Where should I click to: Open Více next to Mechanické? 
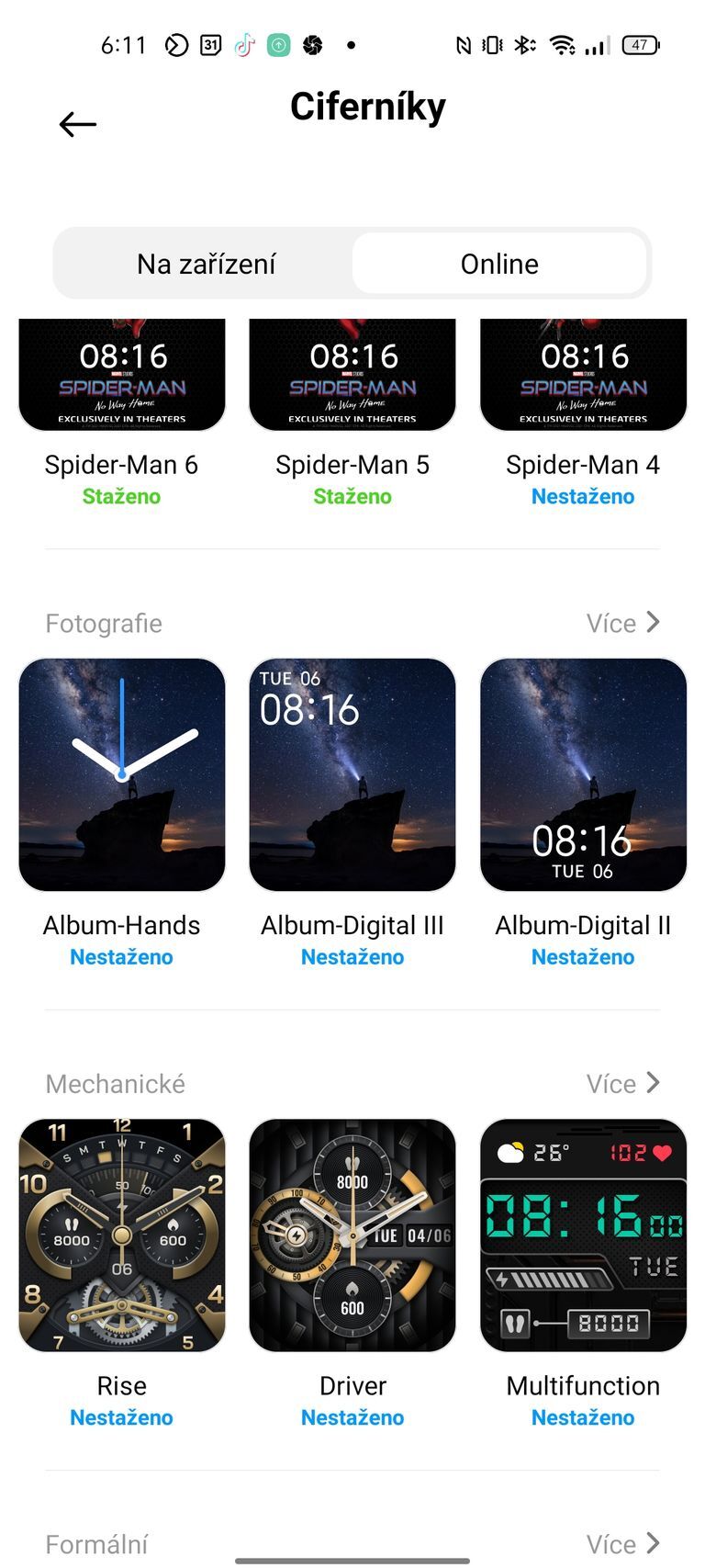(x=622, y=1084)
